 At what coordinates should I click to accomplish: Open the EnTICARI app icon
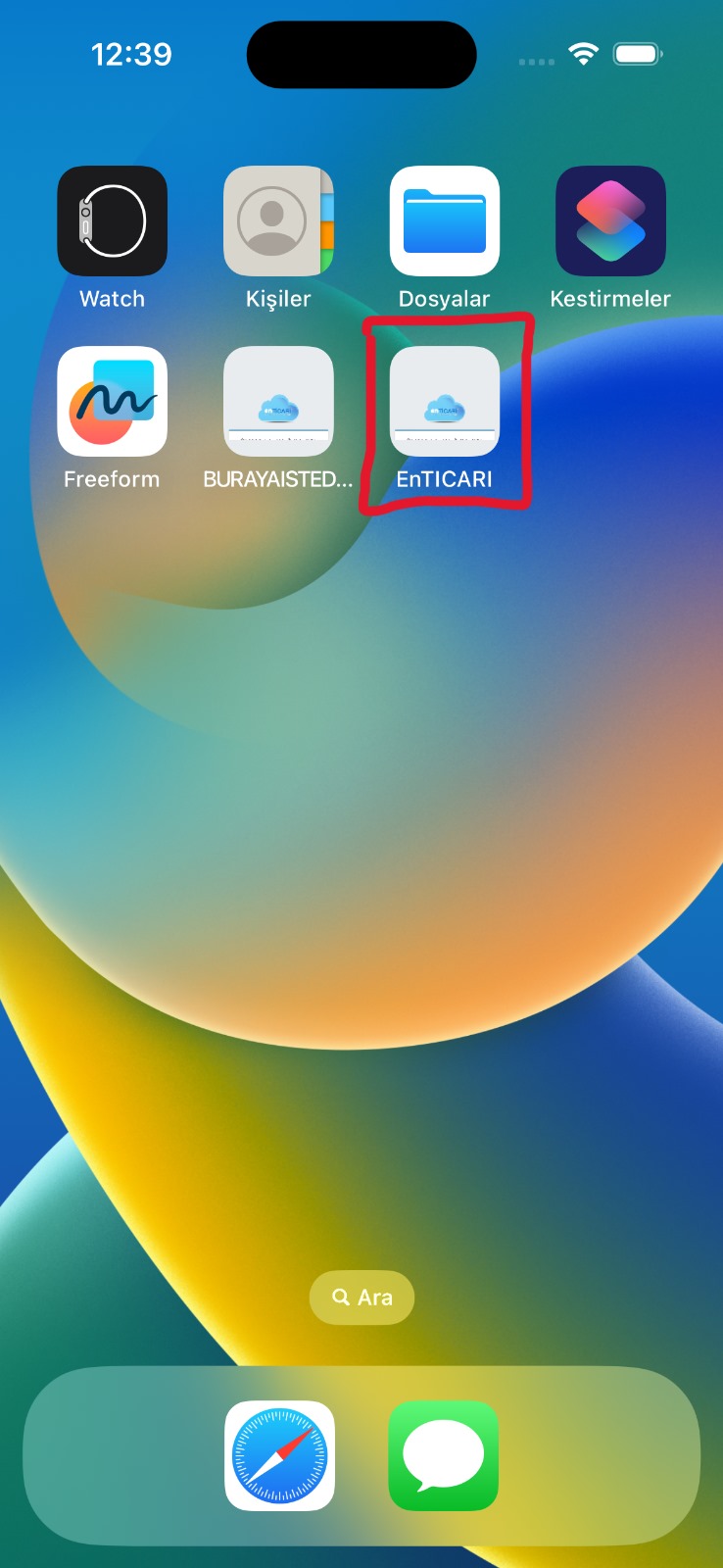[x=444, y=401]
